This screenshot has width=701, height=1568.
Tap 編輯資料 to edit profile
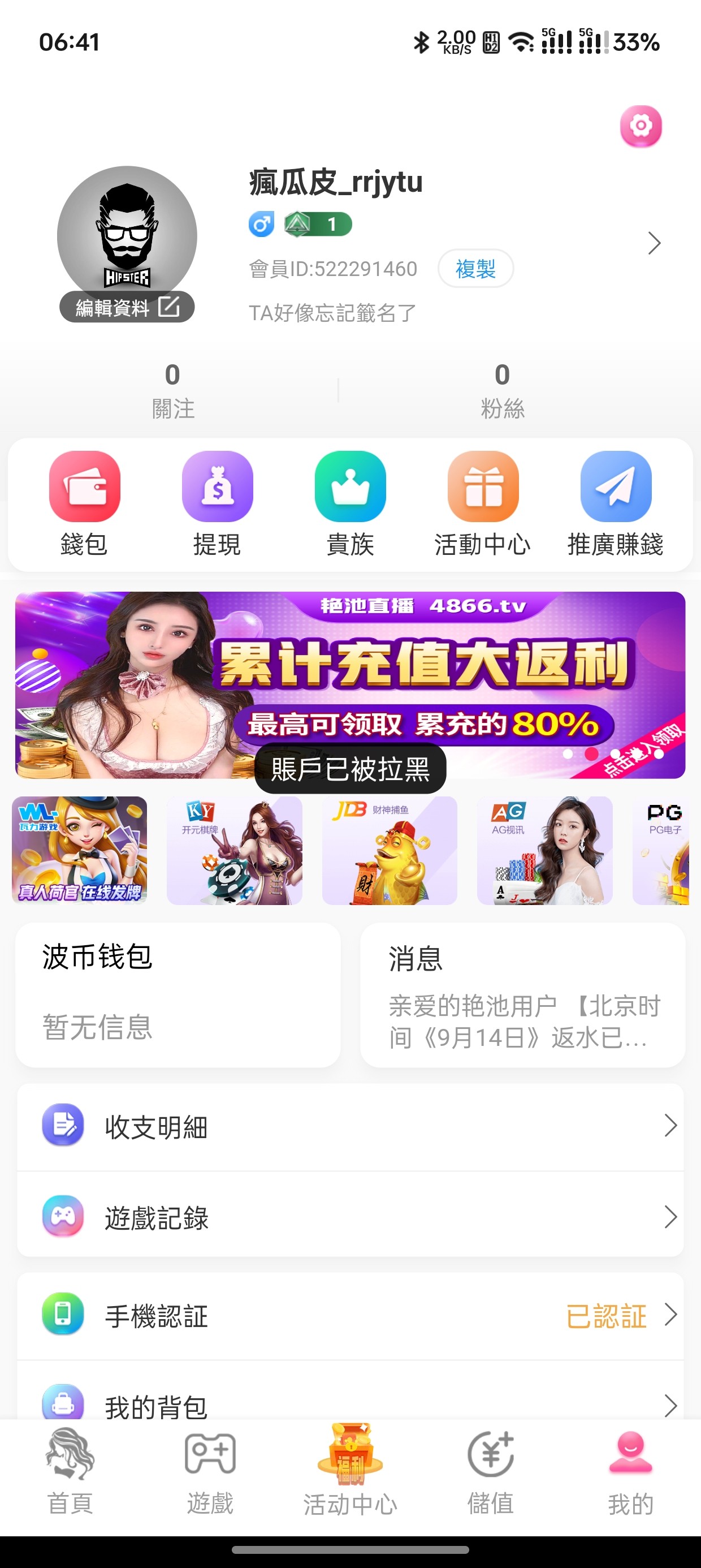click(127, 307)
